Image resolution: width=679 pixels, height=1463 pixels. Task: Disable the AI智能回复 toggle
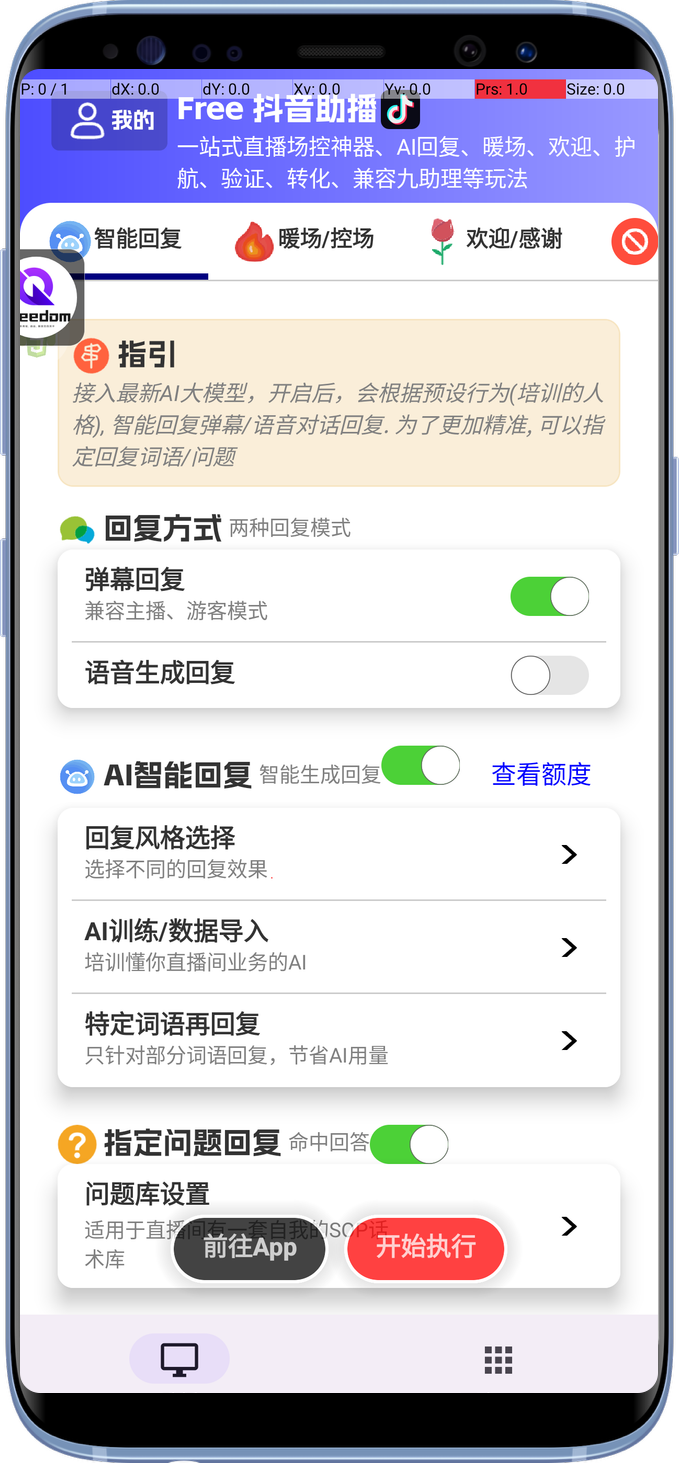(x=420, y=766)
